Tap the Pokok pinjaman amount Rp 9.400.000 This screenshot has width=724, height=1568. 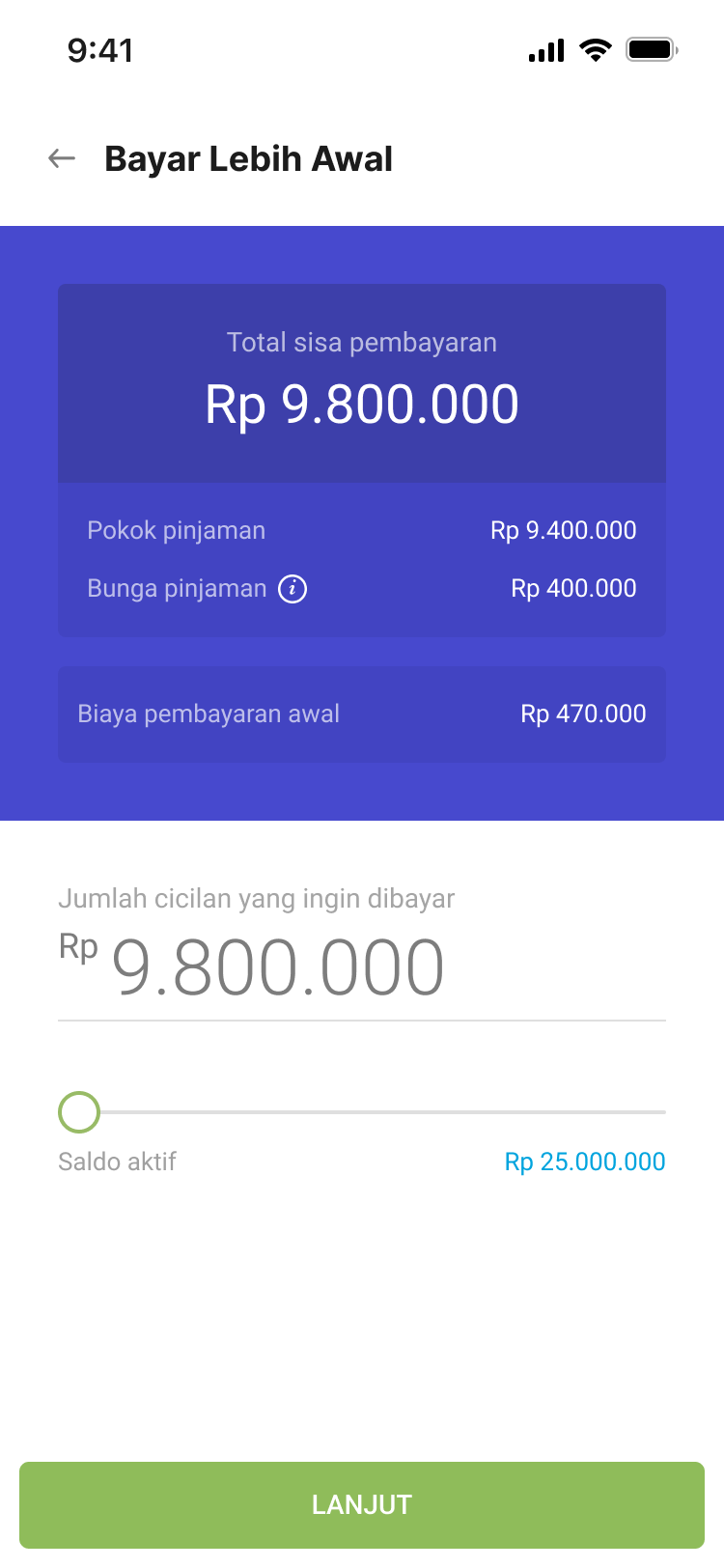[563, 530]
